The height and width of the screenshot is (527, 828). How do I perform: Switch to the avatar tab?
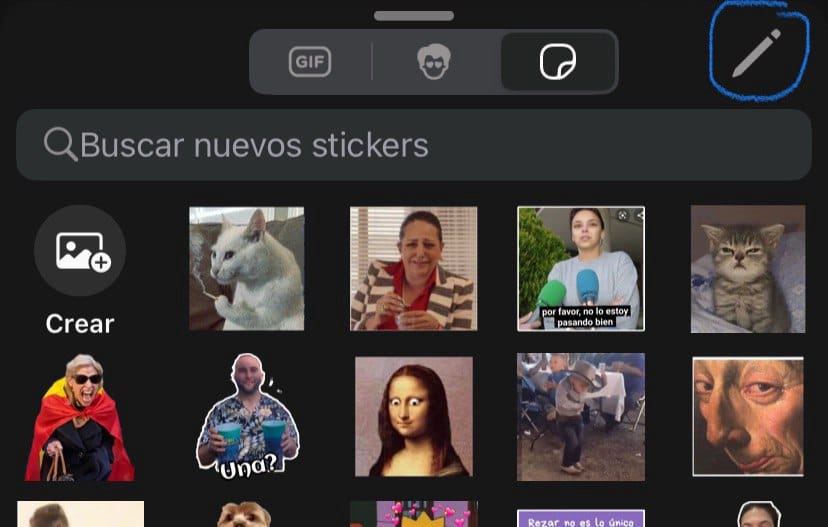(x=434, y=62)
